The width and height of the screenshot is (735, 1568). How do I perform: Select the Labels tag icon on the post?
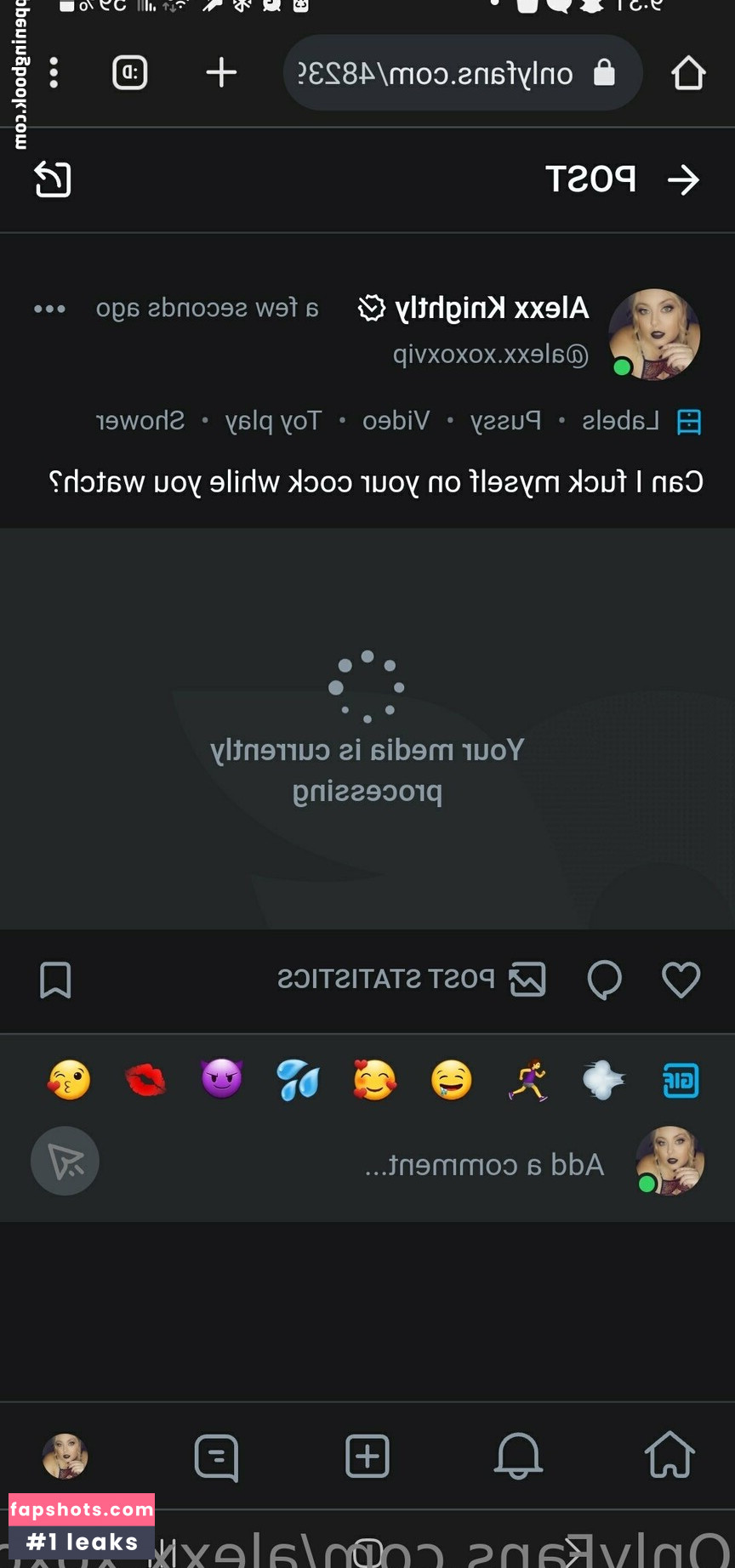691,420
